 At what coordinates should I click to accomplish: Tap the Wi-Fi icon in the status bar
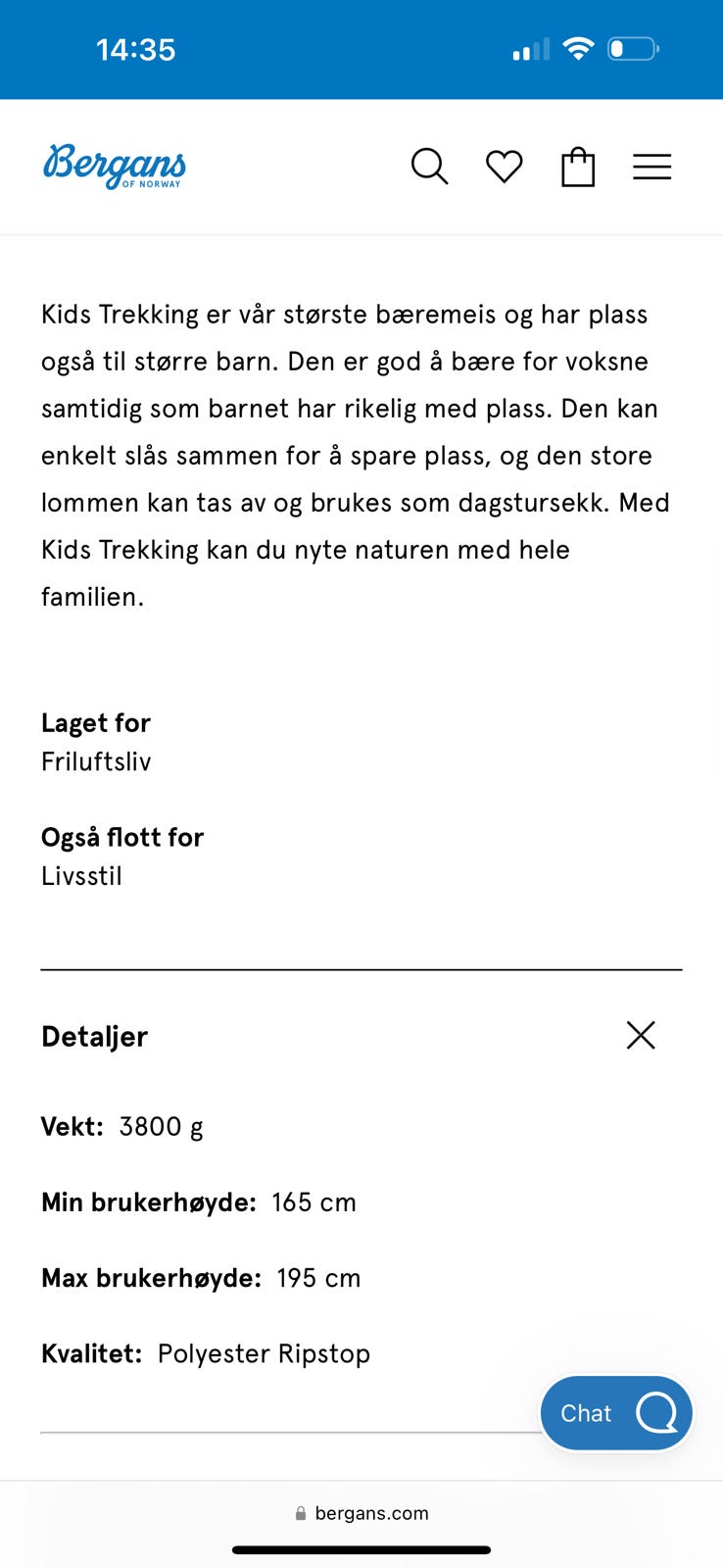(579, 48)
